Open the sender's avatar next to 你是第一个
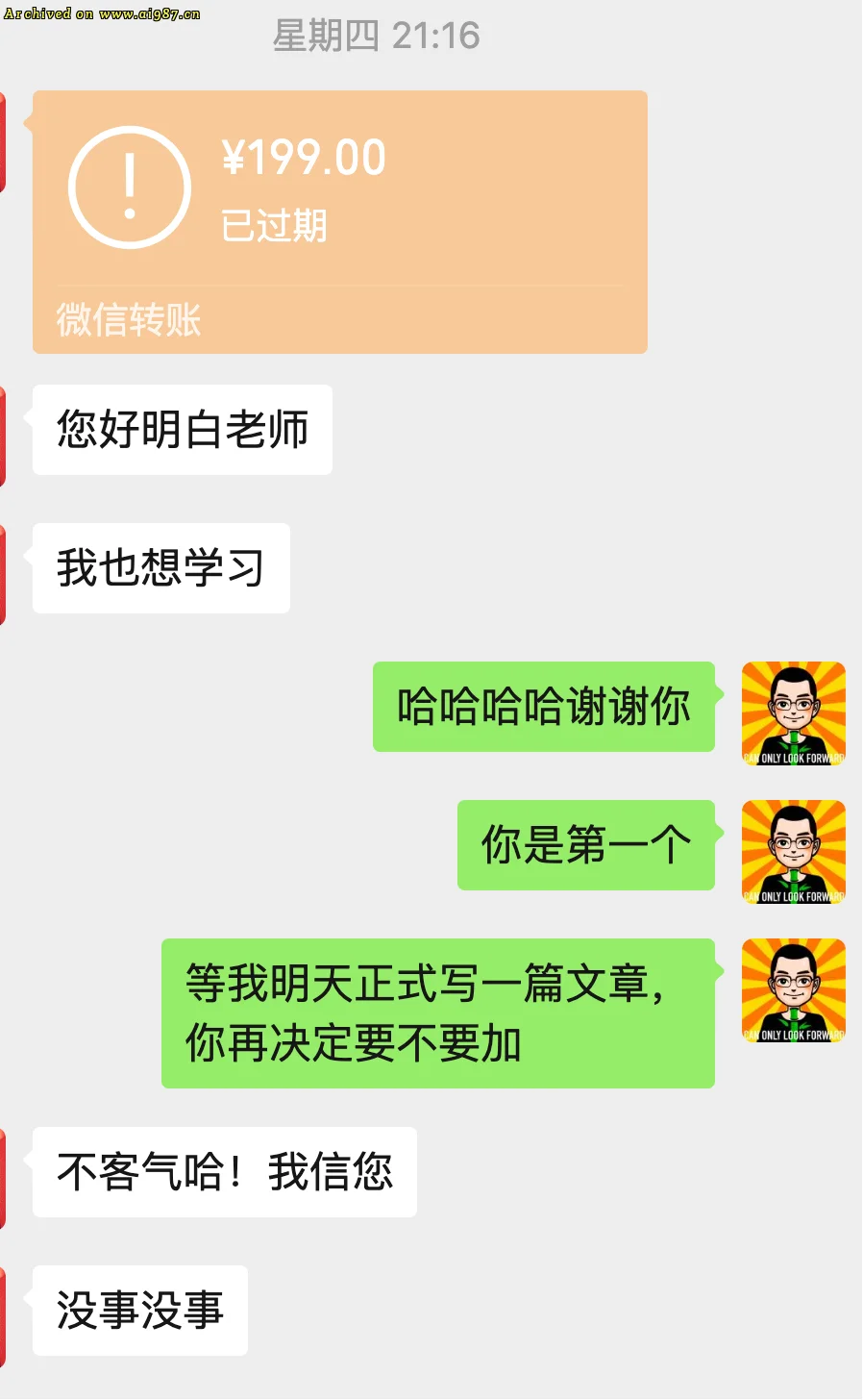 tap(793, 851)
